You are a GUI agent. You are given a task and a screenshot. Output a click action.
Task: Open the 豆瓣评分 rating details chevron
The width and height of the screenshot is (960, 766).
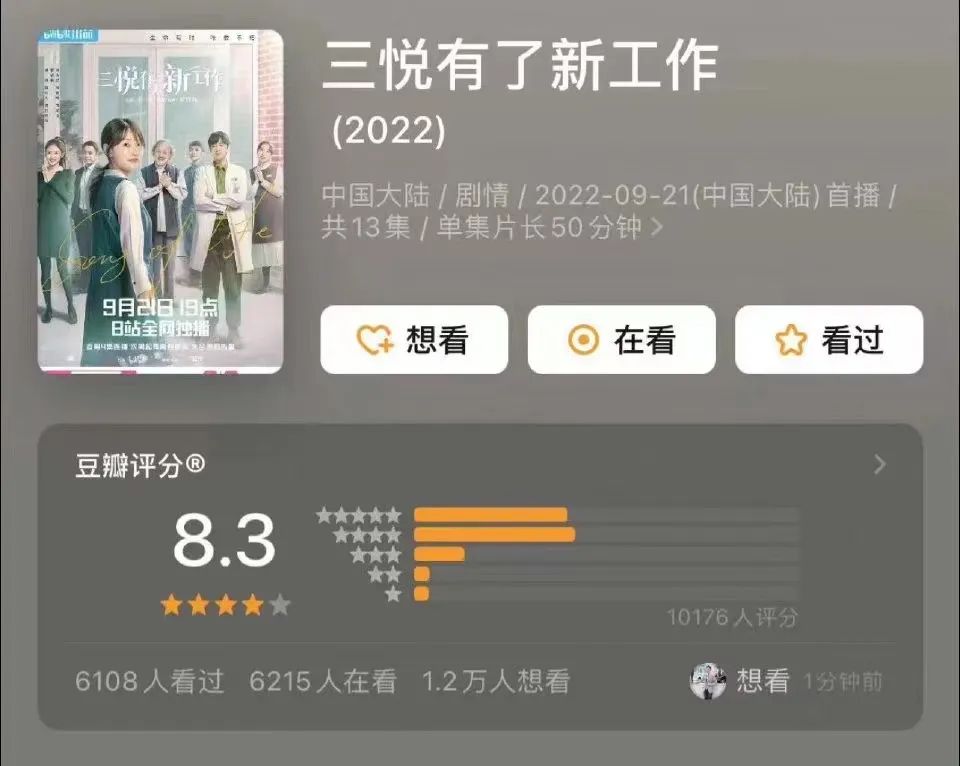click(879, 464)
